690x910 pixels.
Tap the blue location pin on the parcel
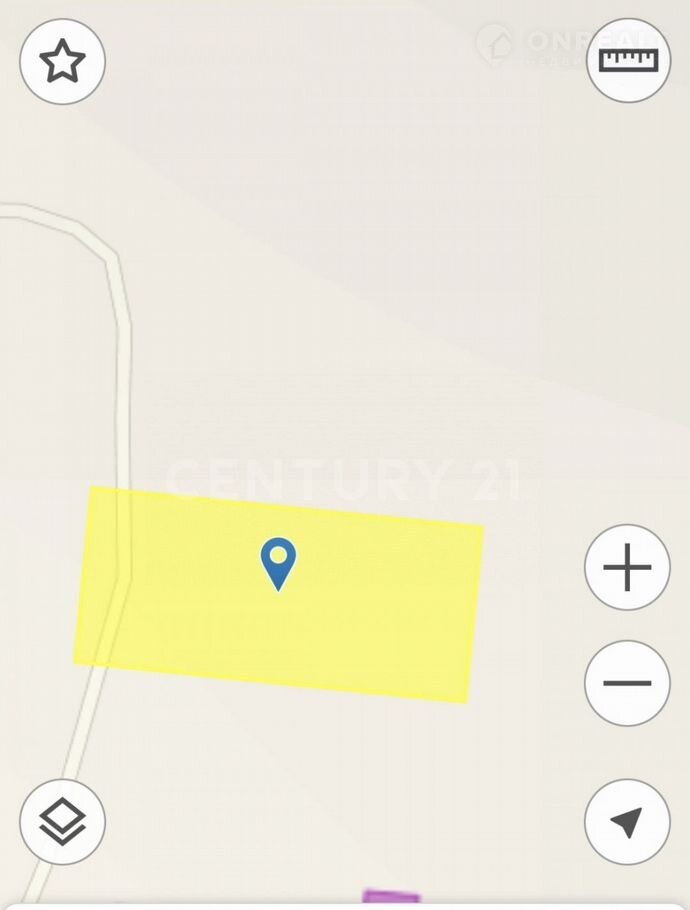[x=278, y=561]
